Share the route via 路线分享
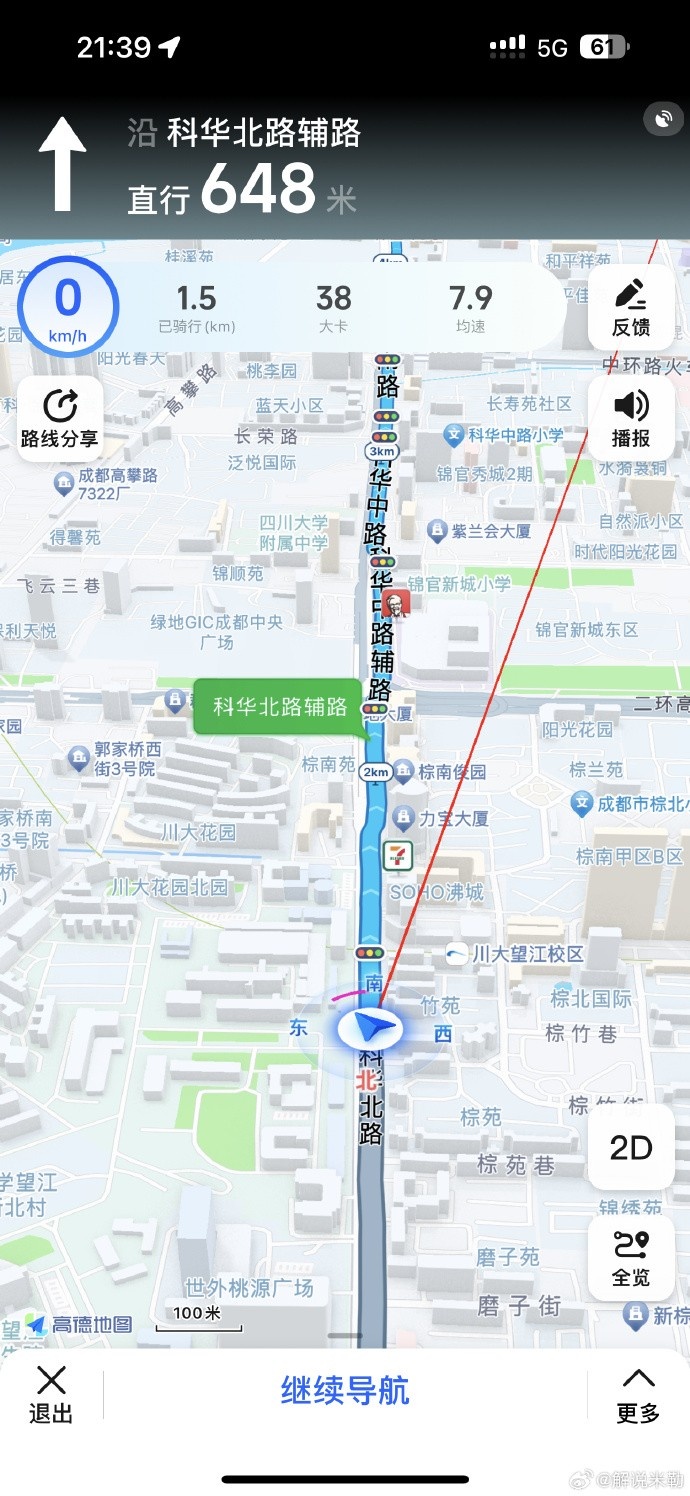690x1496 pixels. pos(60,418)
